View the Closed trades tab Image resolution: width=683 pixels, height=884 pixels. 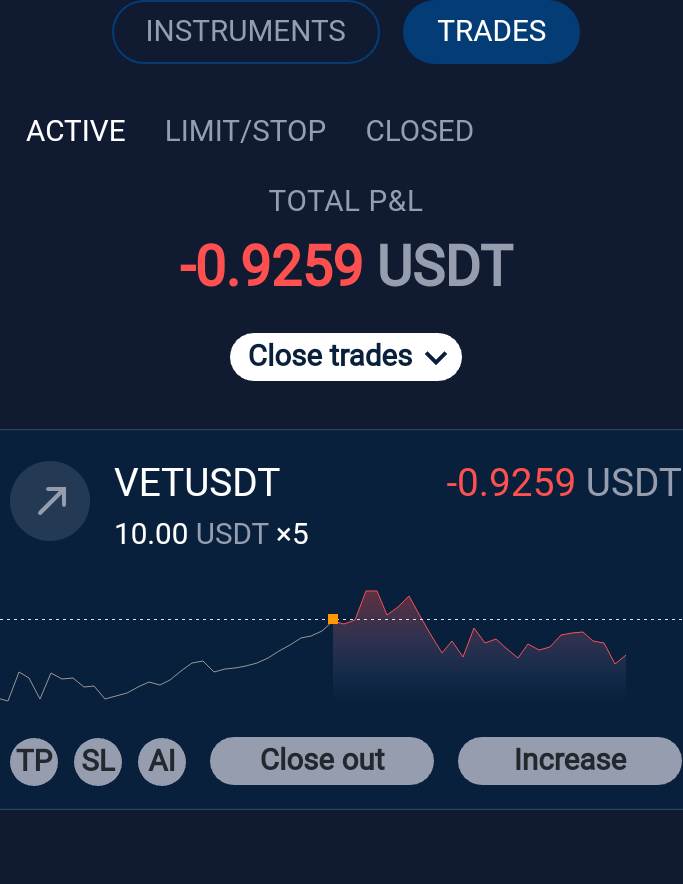coord(419,131)
